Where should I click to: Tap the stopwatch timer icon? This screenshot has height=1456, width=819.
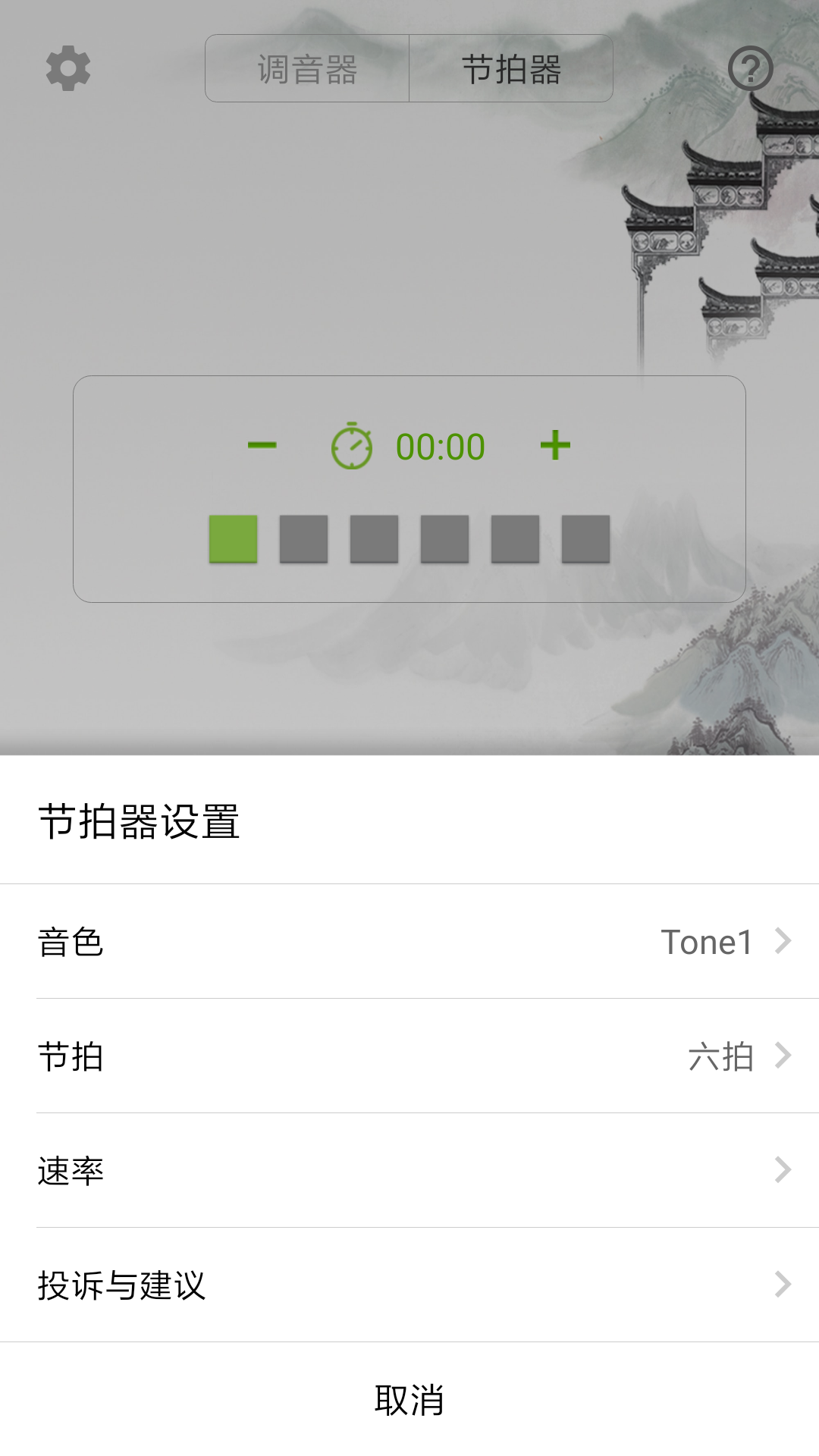(352, 447)
